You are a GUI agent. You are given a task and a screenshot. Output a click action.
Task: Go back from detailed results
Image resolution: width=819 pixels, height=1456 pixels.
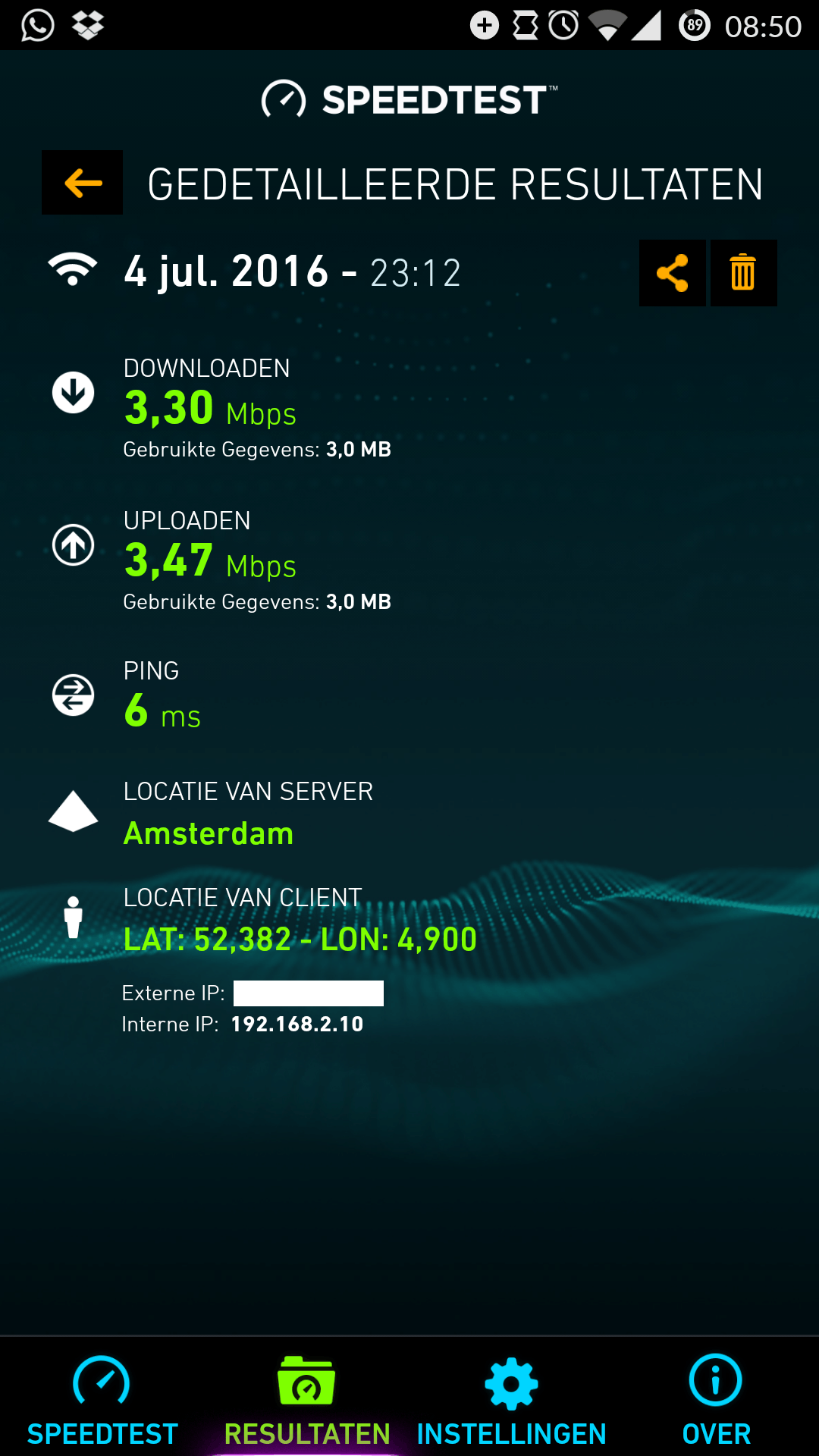pos(82,183)
